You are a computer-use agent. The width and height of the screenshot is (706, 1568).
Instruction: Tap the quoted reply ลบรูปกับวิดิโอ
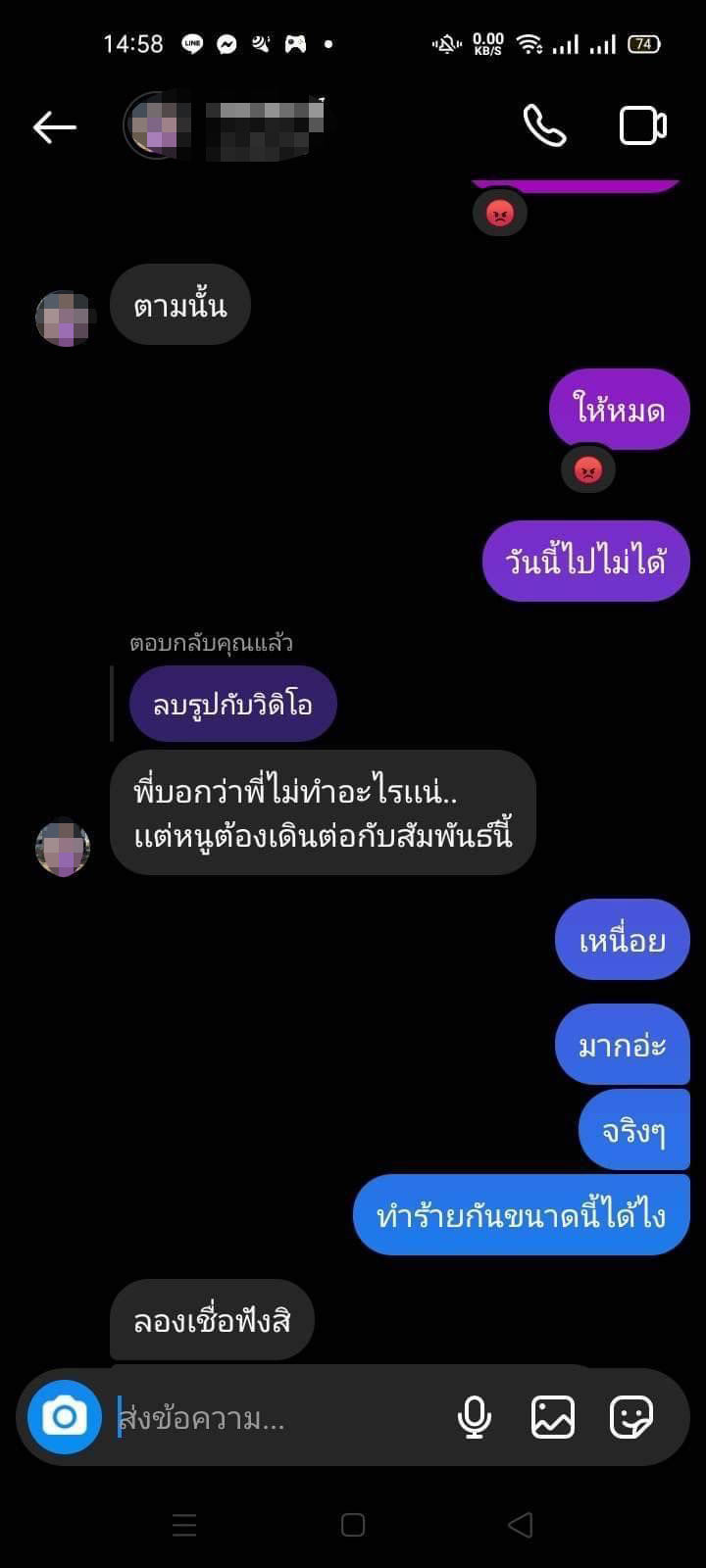tap(233, 704)
